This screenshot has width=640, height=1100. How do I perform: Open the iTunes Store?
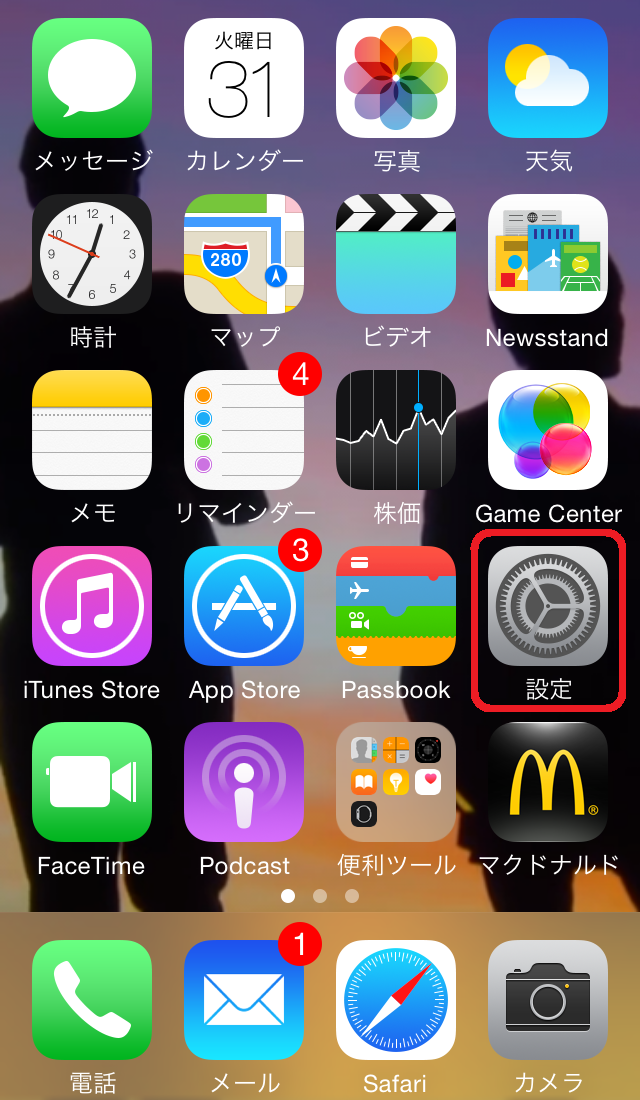pos(92,606)
